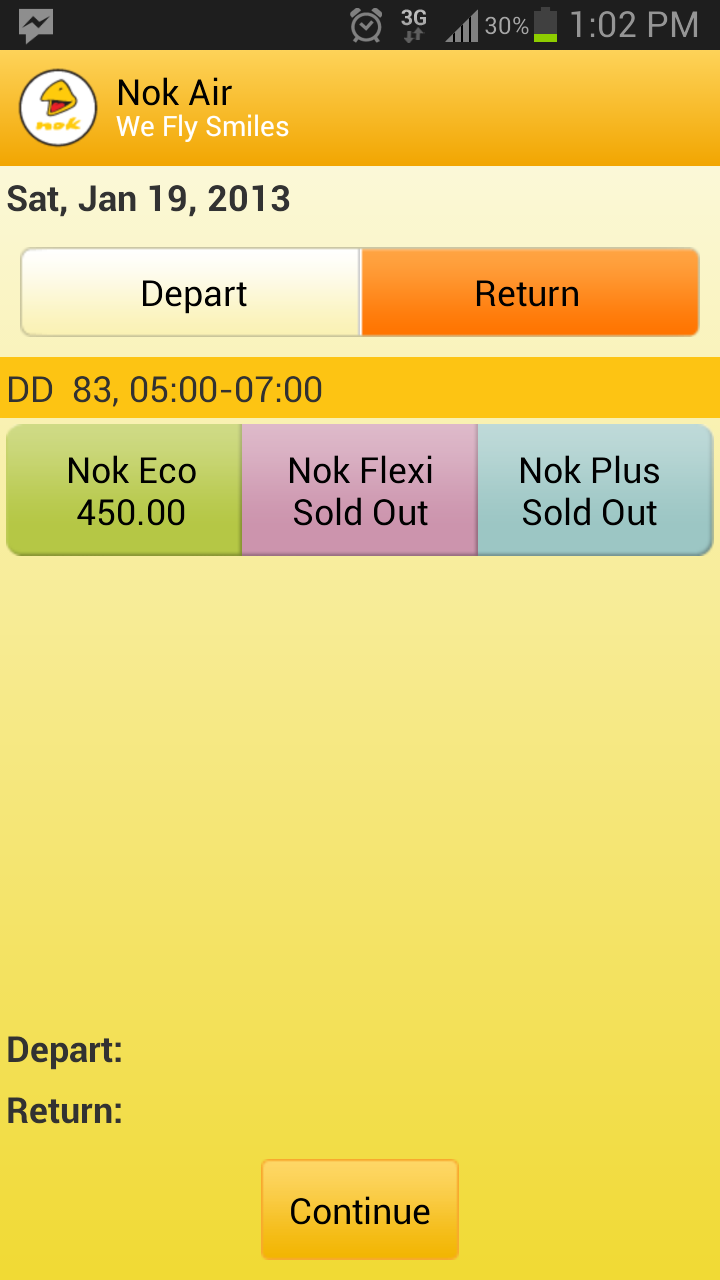Screen dimensions: 720x1280
Task: Tap the sold-out Nok Flexi fare
Action: (359, 490)
